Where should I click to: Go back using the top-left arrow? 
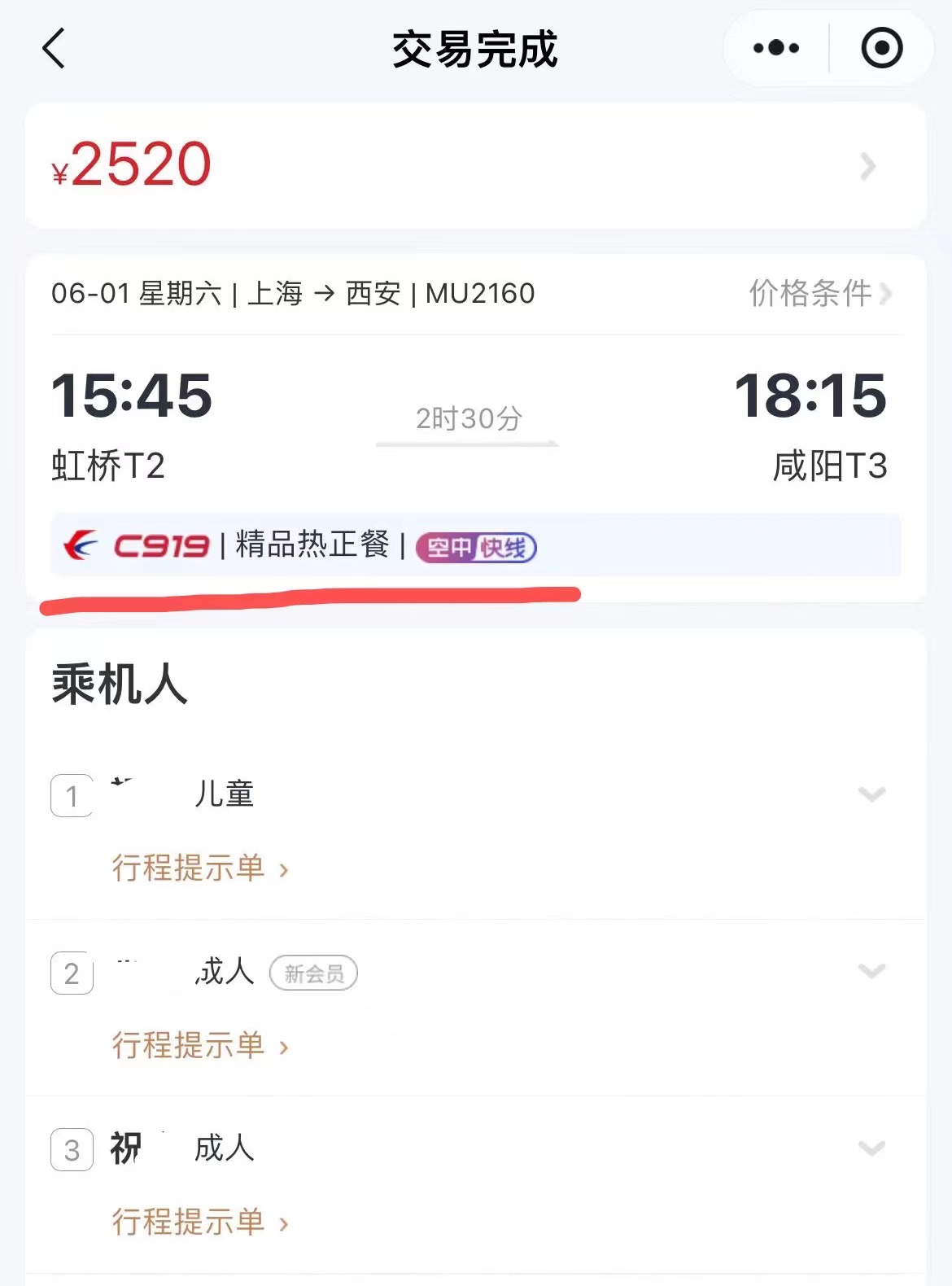(54, 49)
